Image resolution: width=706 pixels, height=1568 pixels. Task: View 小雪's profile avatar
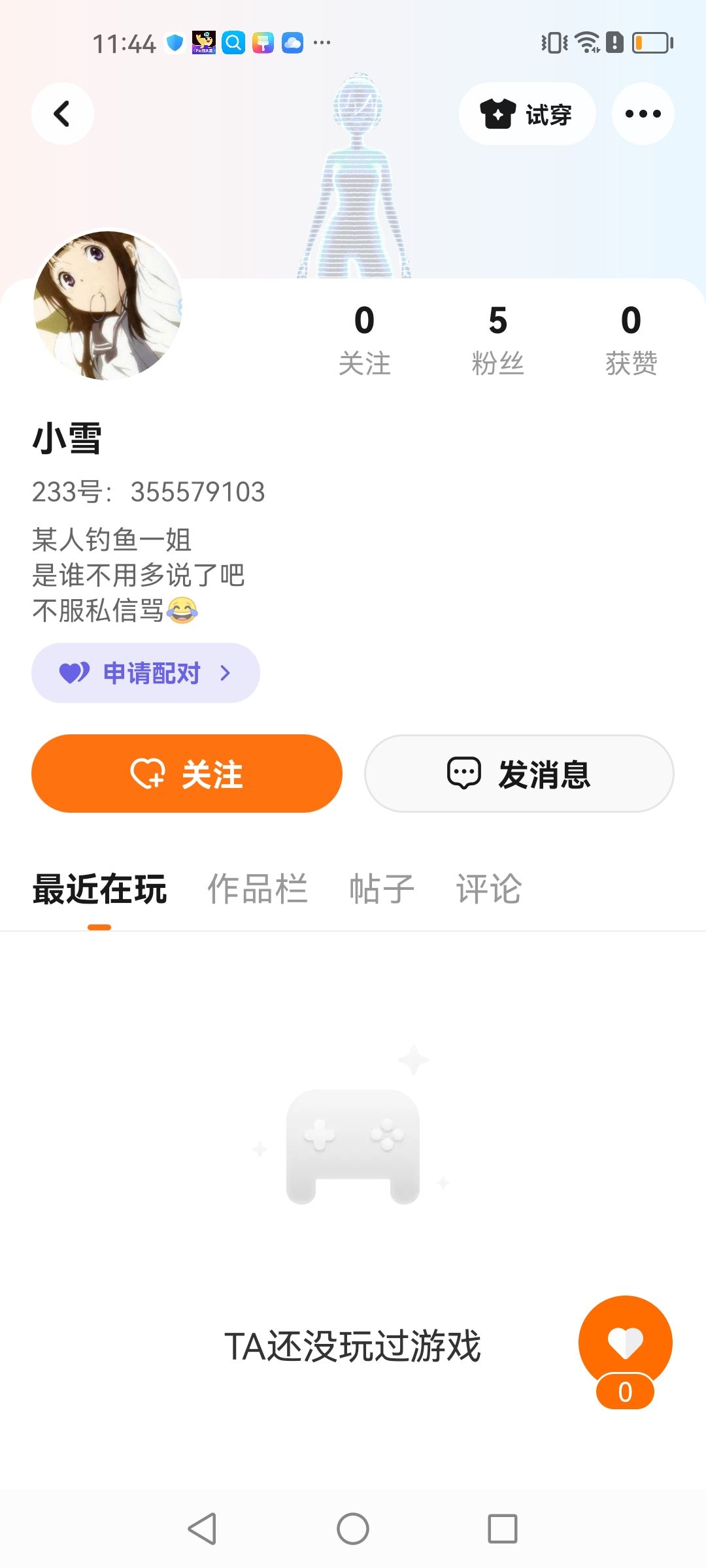[108, 305]
